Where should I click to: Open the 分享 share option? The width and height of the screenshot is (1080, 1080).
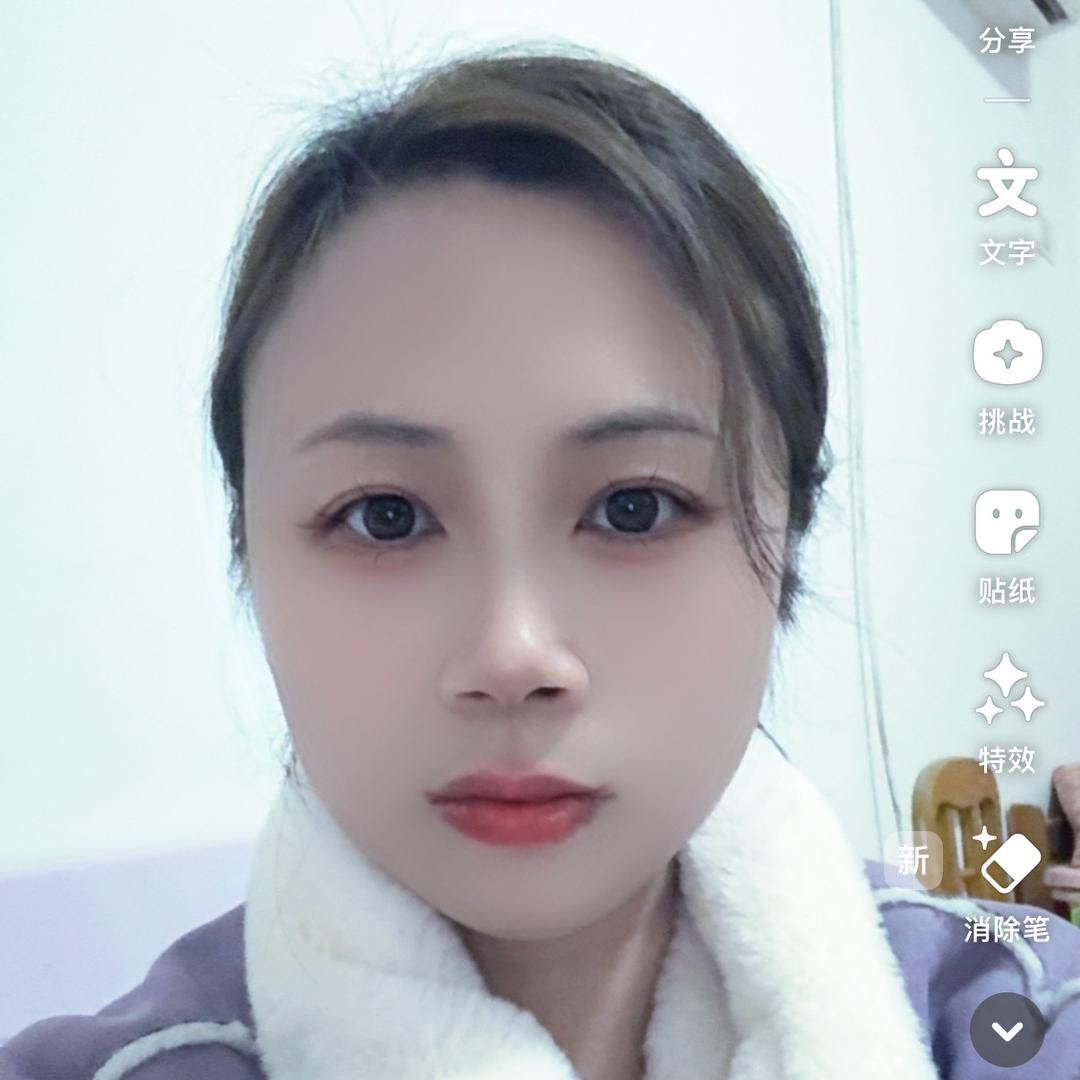(x=1007, y=42)
